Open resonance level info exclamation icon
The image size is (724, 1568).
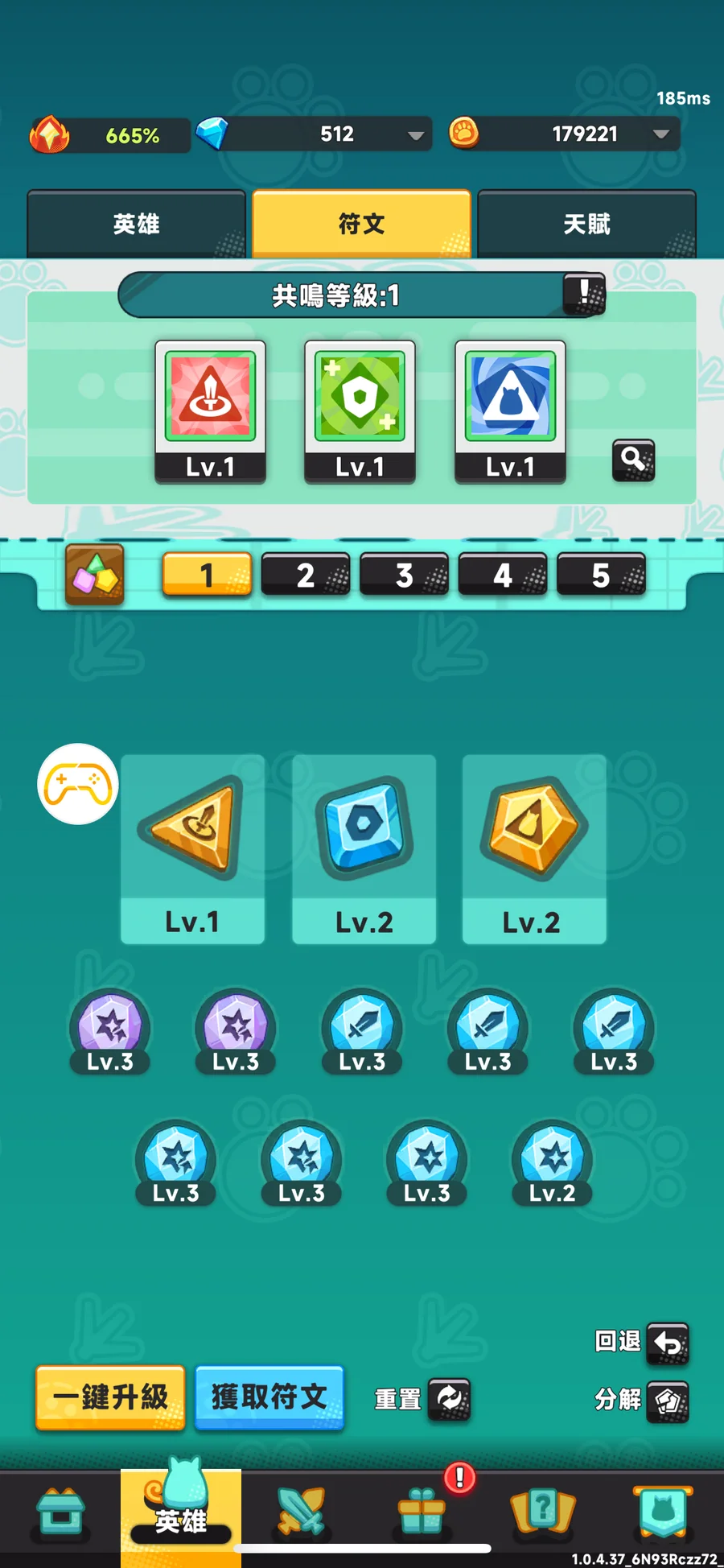(585, 293)
